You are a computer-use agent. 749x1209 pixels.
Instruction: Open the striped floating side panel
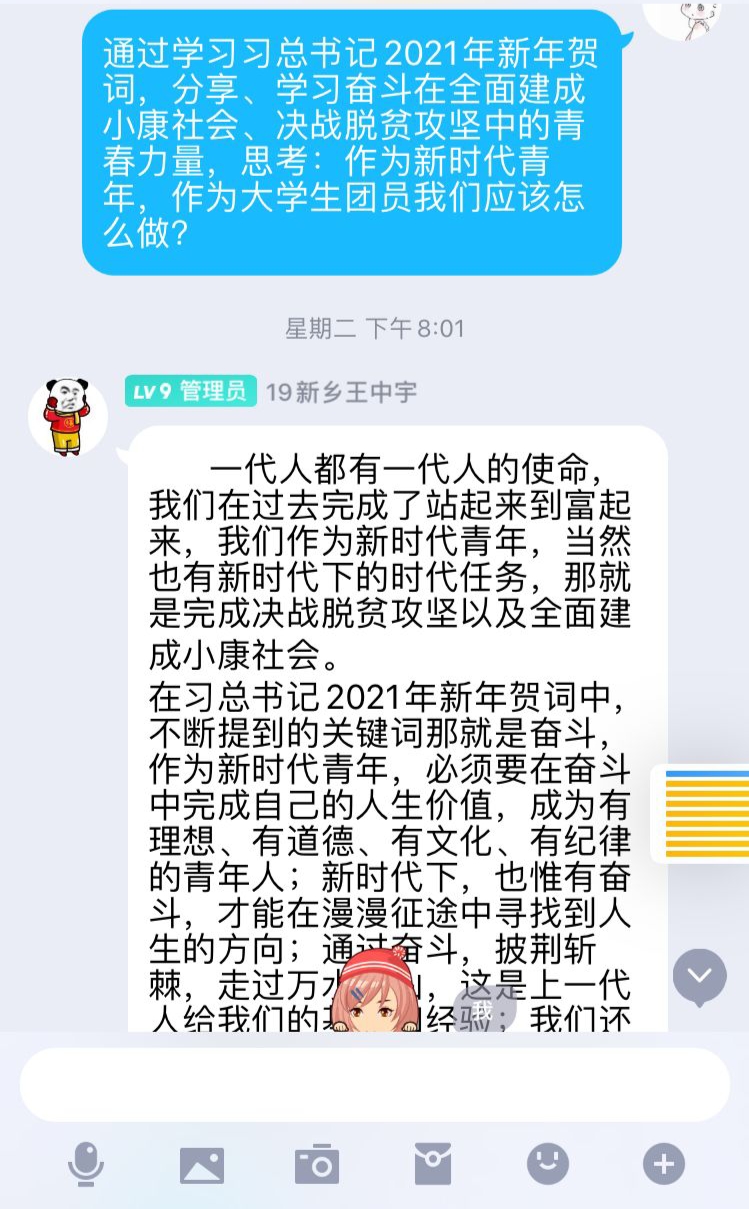(x=705, y=814)
